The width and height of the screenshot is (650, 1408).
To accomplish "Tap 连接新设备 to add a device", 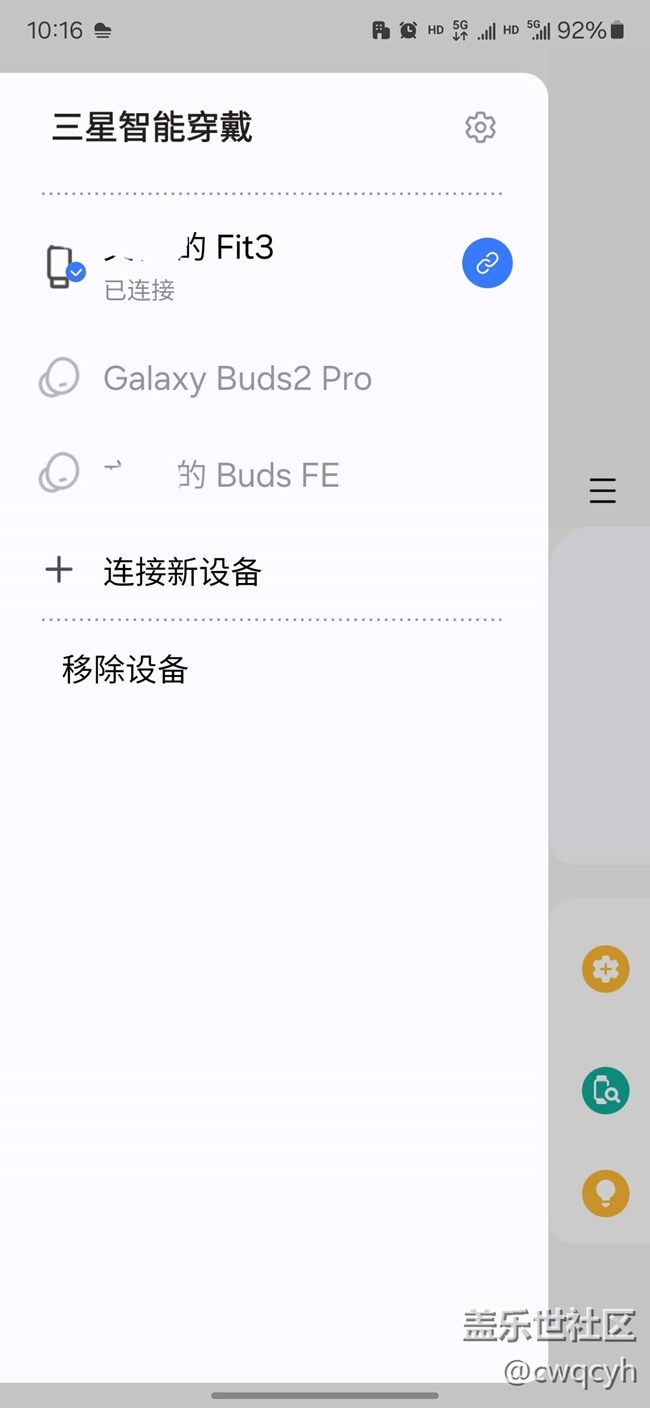I will (x=182, y=572).
